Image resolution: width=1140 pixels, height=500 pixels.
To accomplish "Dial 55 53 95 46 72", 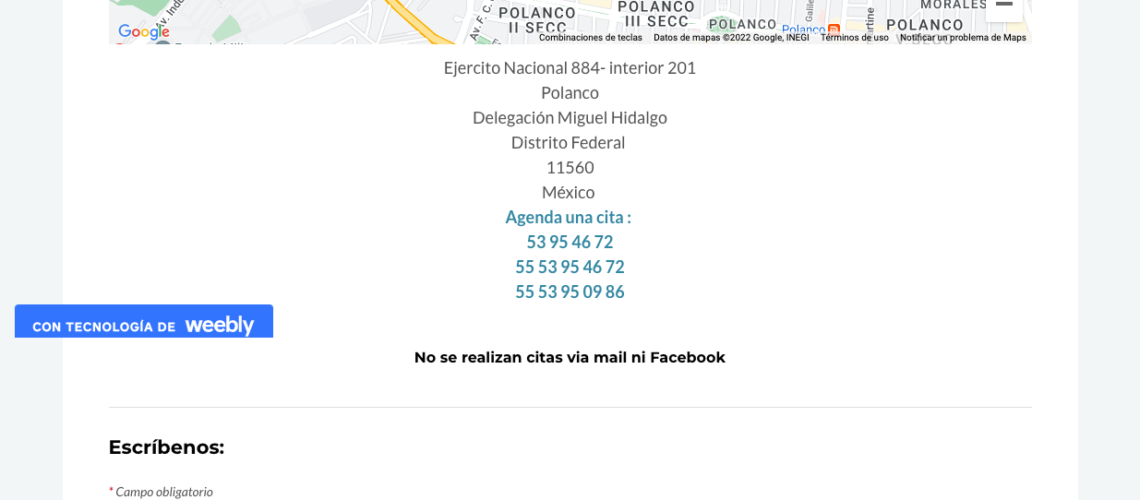I will pos(569,267).
